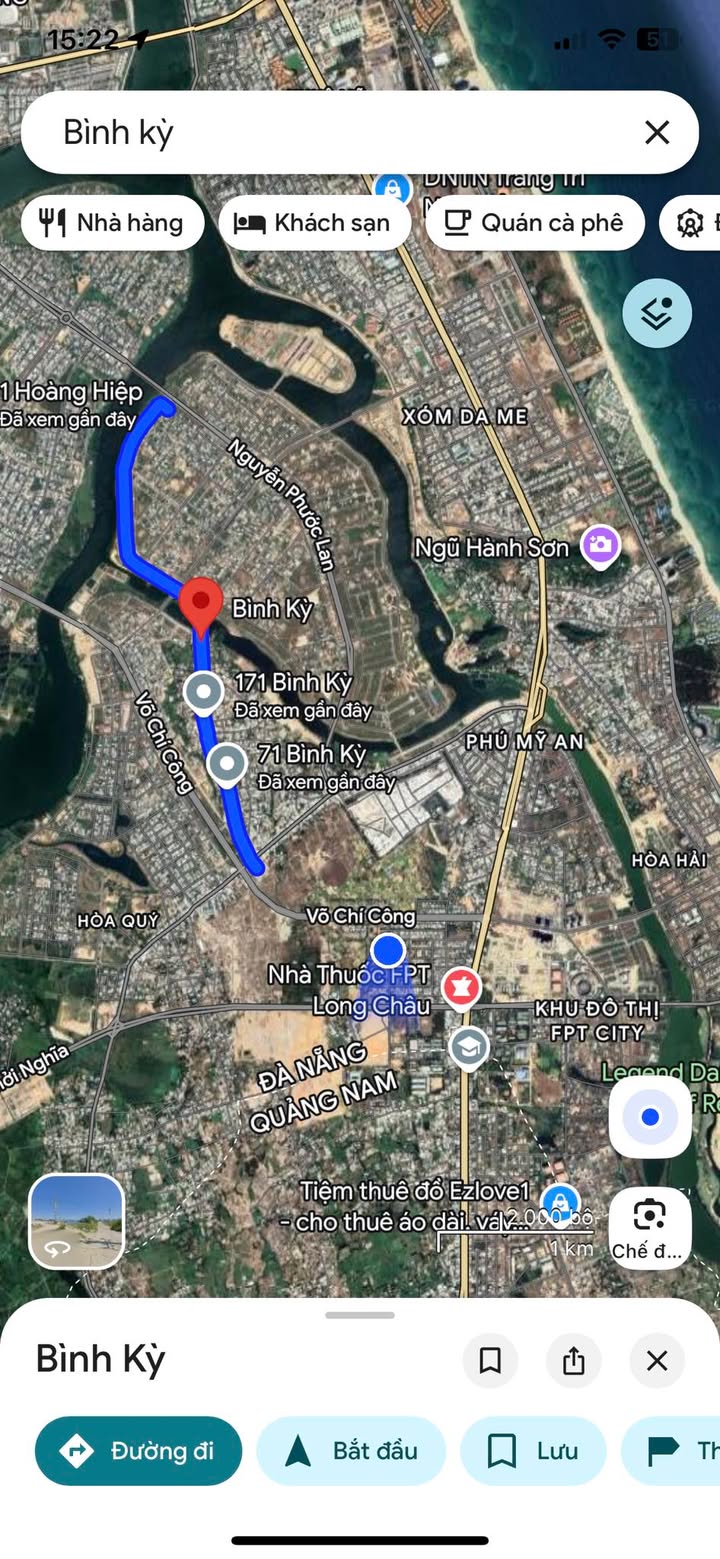Start navigation with Bắt đầu
The height and width of the screenshot is (1559, 720).
click(351, 1450)
